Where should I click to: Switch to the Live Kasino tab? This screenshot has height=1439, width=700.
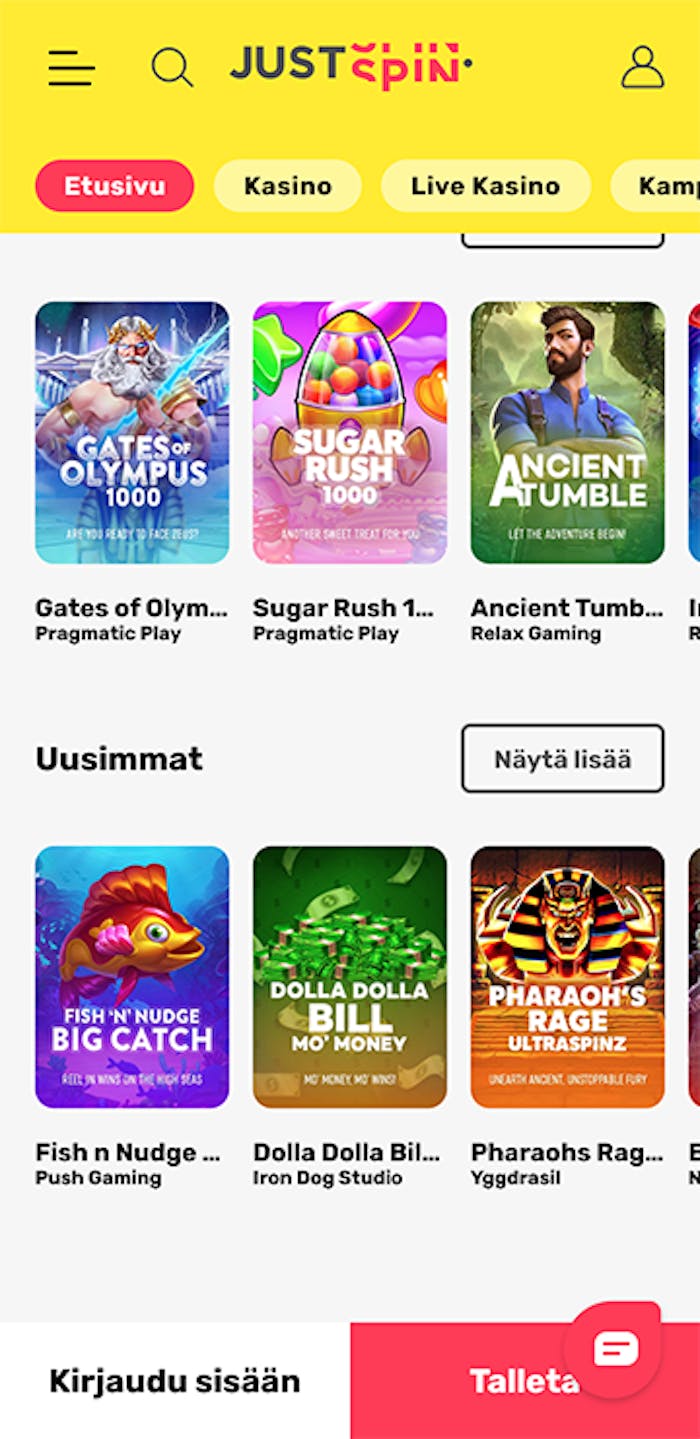[485, 186]
